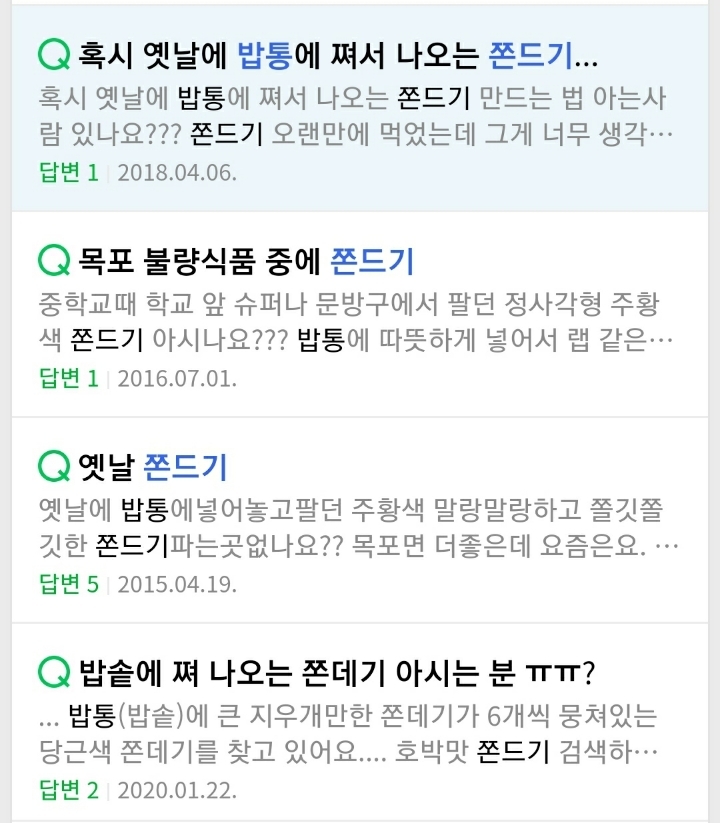This screenshot has width=720, height=823.
Task: Click the snippet text mentioning 쫀드기 만드는 법
Action: tap(350, 115)
